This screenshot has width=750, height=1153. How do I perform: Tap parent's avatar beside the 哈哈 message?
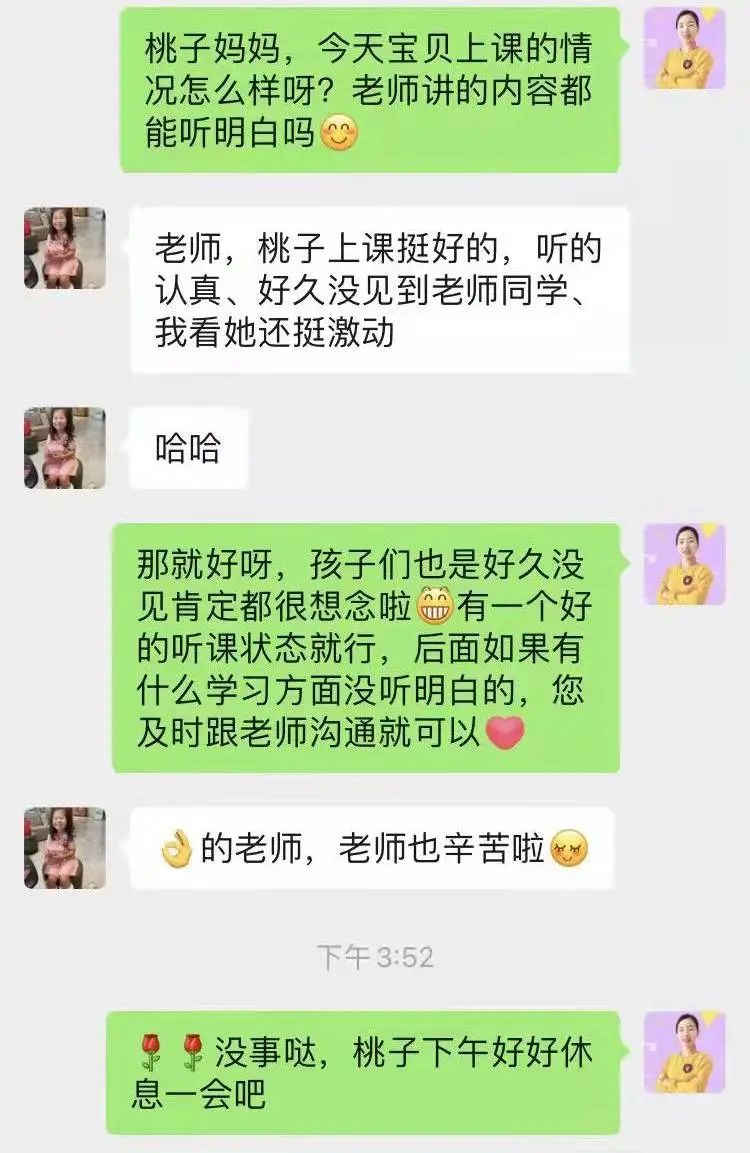tap(65, 448)
